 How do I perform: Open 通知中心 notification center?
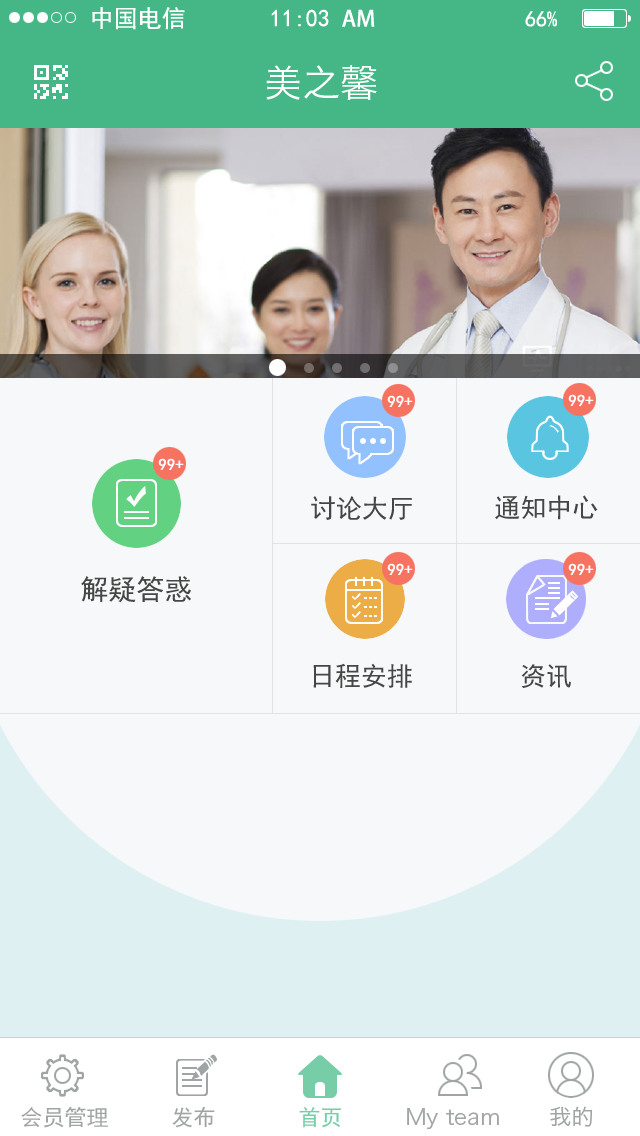coord(547,460)
